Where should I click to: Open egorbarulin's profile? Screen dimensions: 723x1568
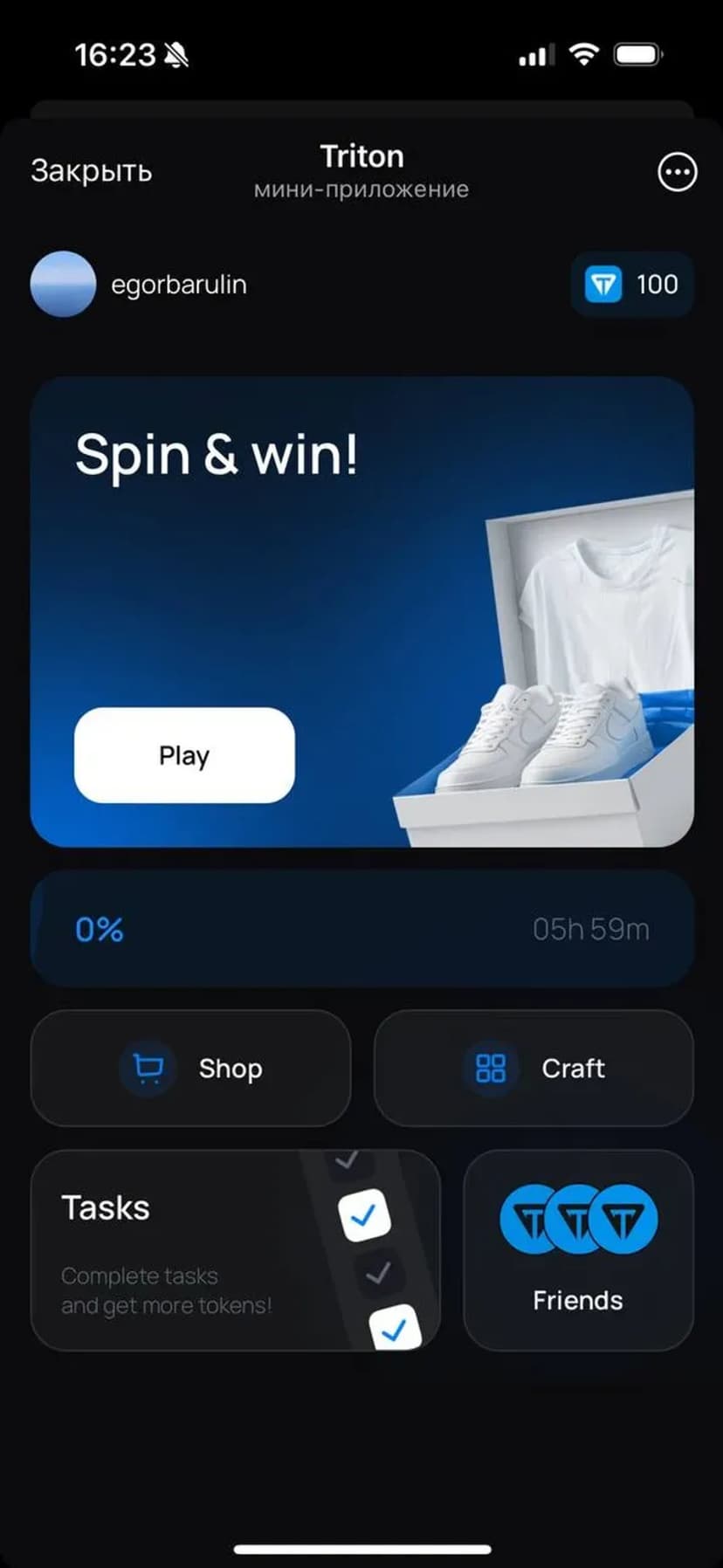coord(140,285)
